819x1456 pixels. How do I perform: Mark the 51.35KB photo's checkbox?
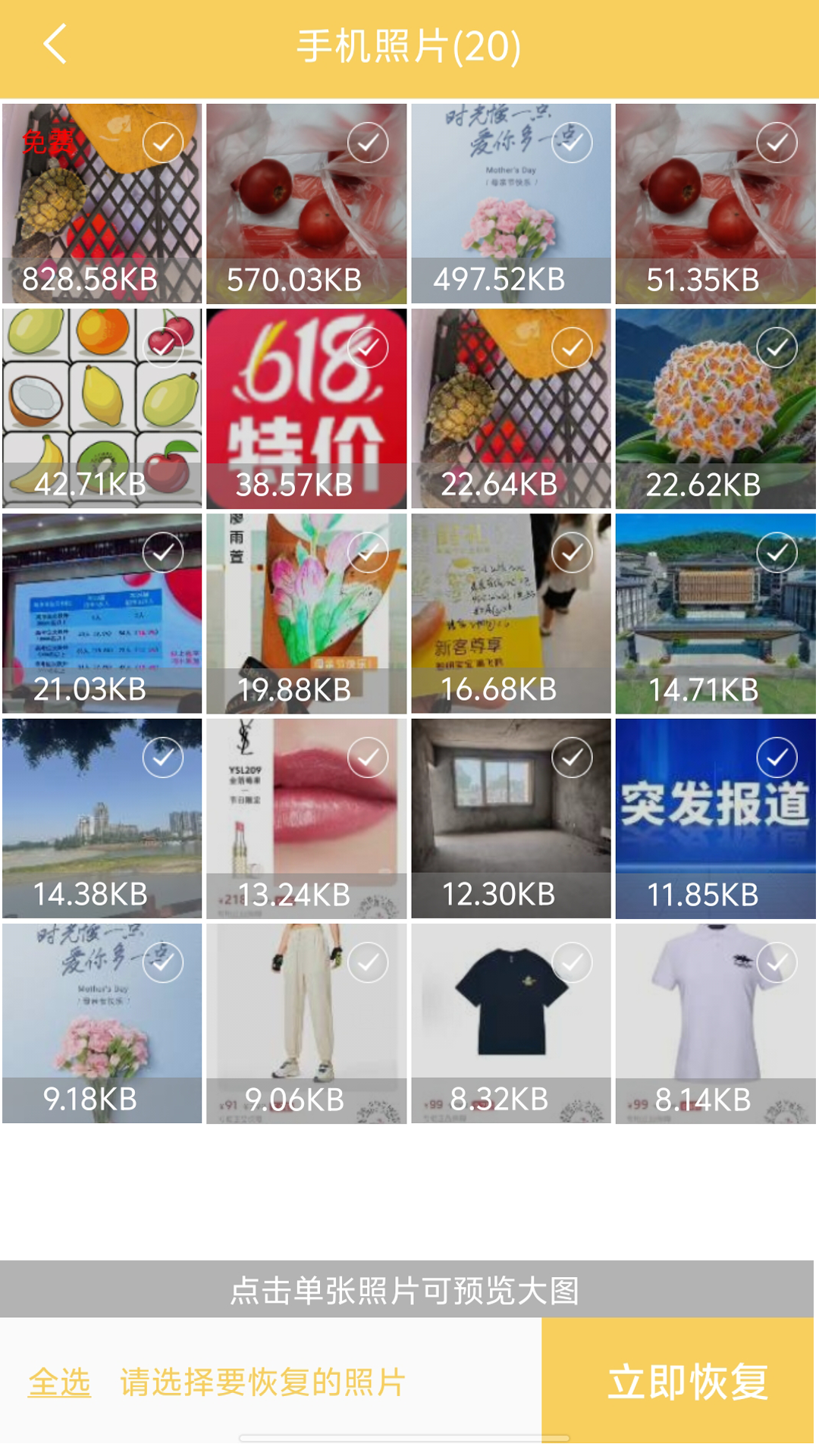777,143
